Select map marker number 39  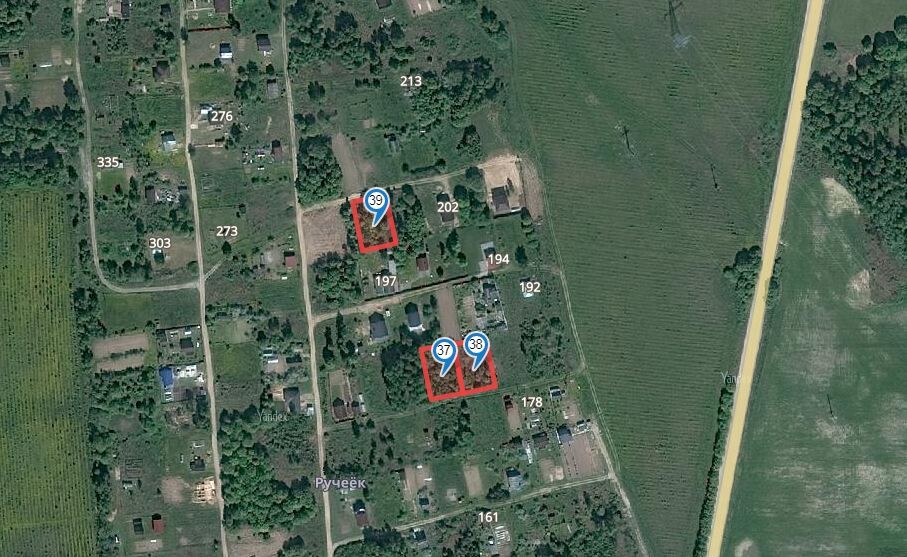tap(376, 203)
